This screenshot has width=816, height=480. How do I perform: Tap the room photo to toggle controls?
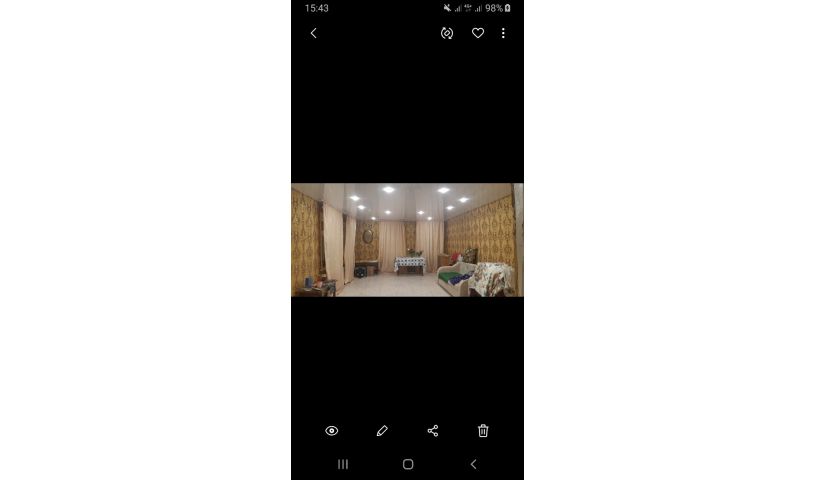[407, 240]
